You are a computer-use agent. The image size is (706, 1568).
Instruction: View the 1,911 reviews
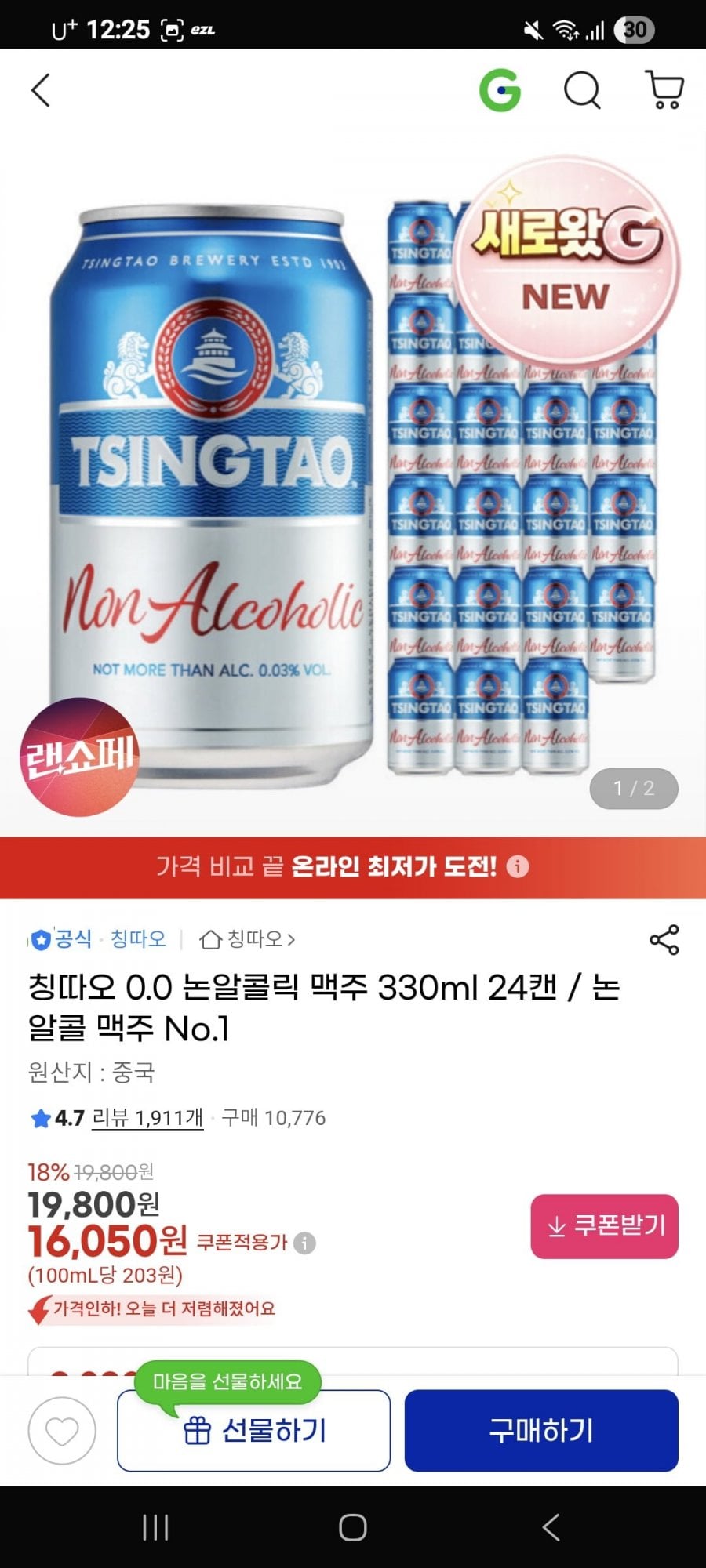tap(147, 1117)
